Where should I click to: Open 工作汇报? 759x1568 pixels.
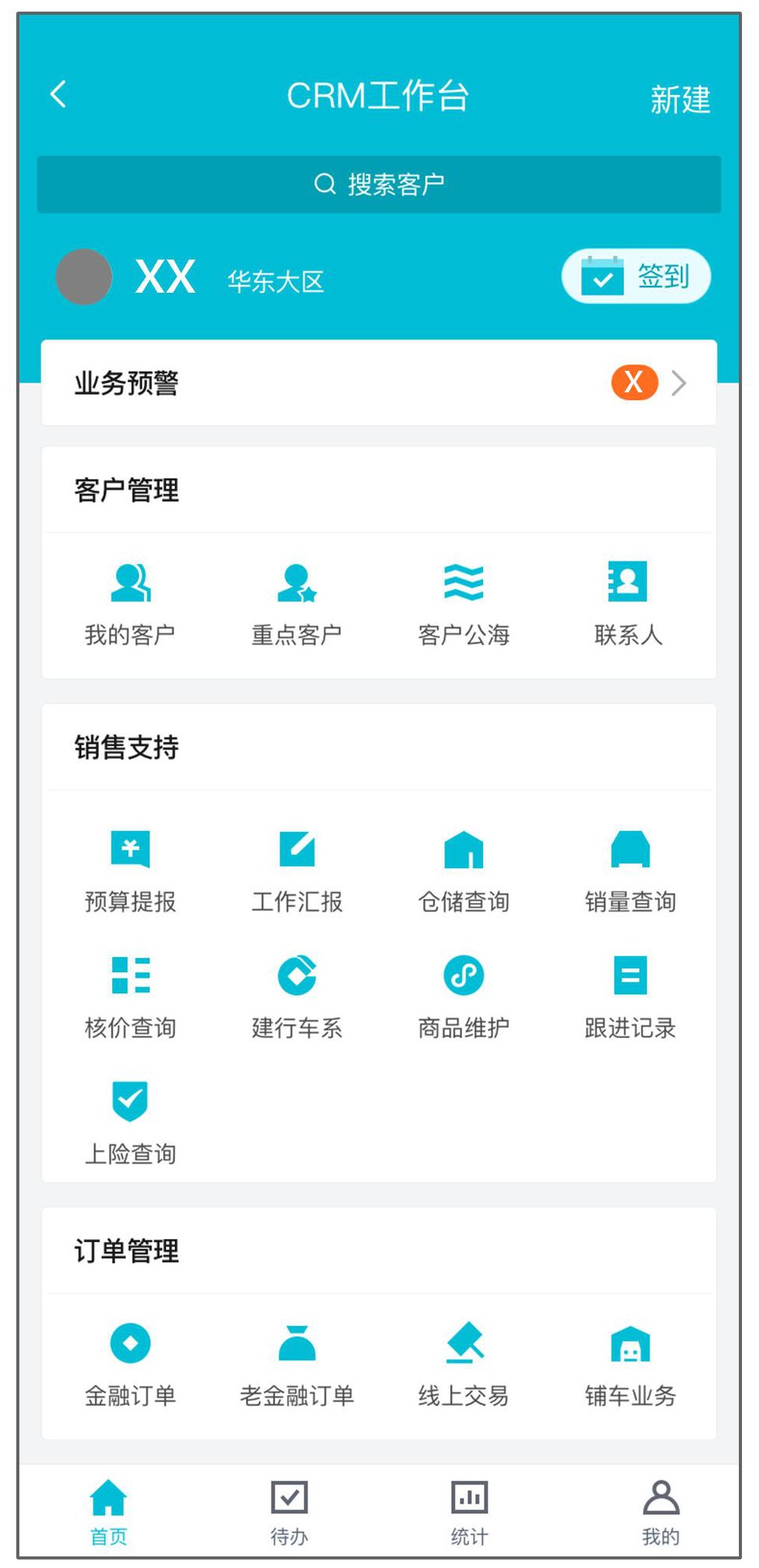pos(297,870)
